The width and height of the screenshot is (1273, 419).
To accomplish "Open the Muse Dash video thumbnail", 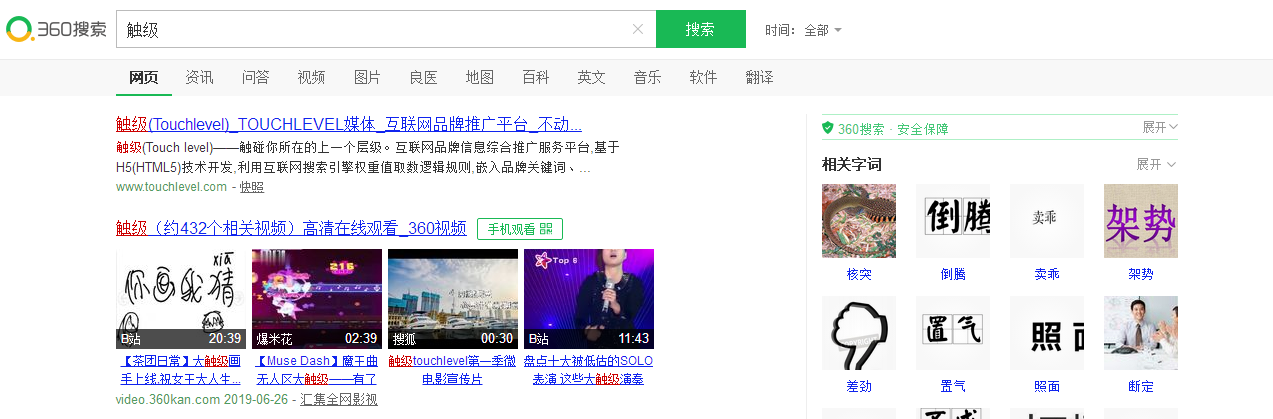I will [x=317, y=298].
